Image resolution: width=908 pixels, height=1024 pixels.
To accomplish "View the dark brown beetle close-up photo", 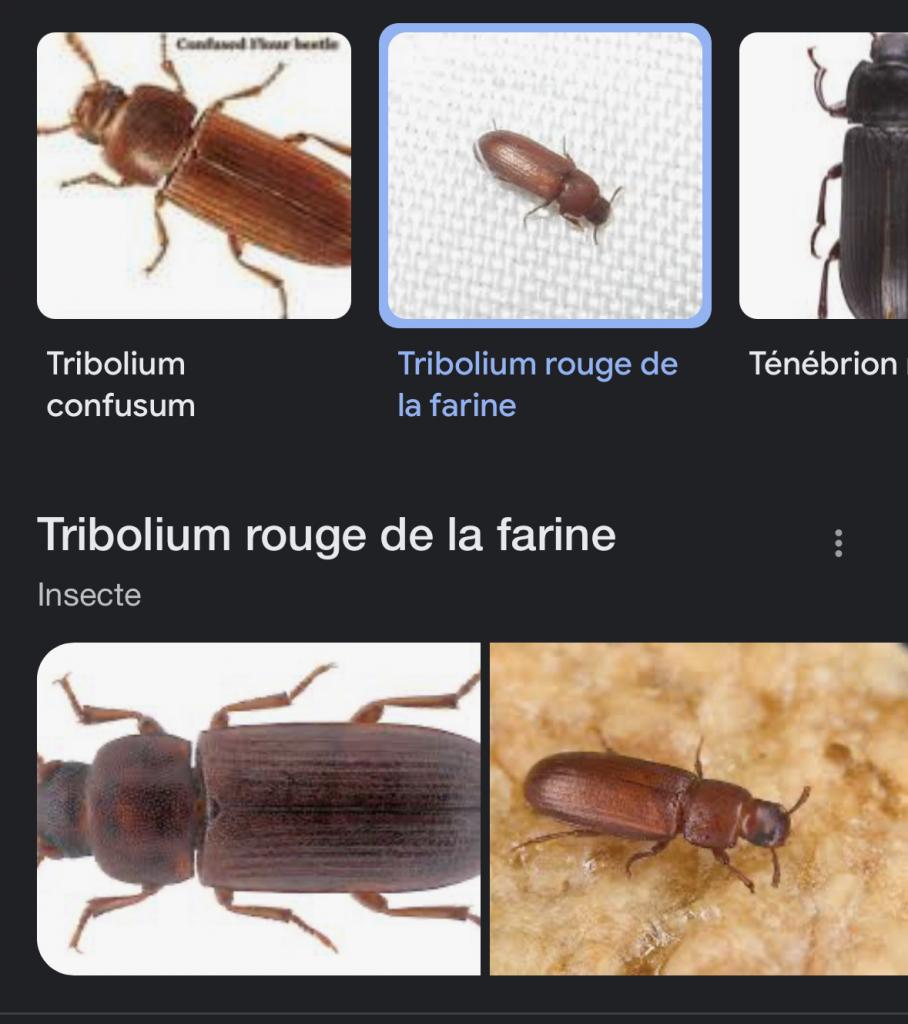I will point(259,808).
